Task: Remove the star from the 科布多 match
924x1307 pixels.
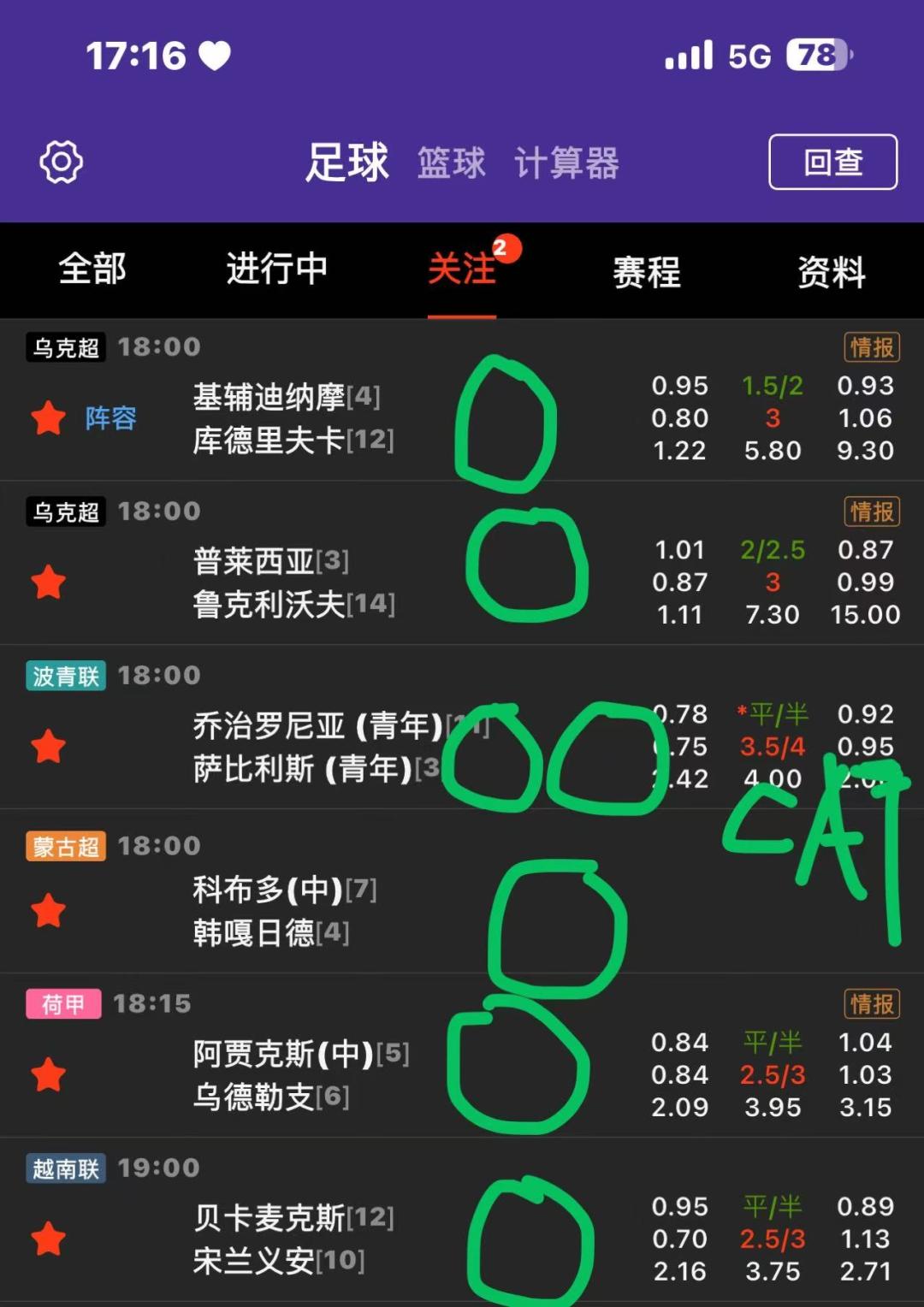Action: (49, 910)
